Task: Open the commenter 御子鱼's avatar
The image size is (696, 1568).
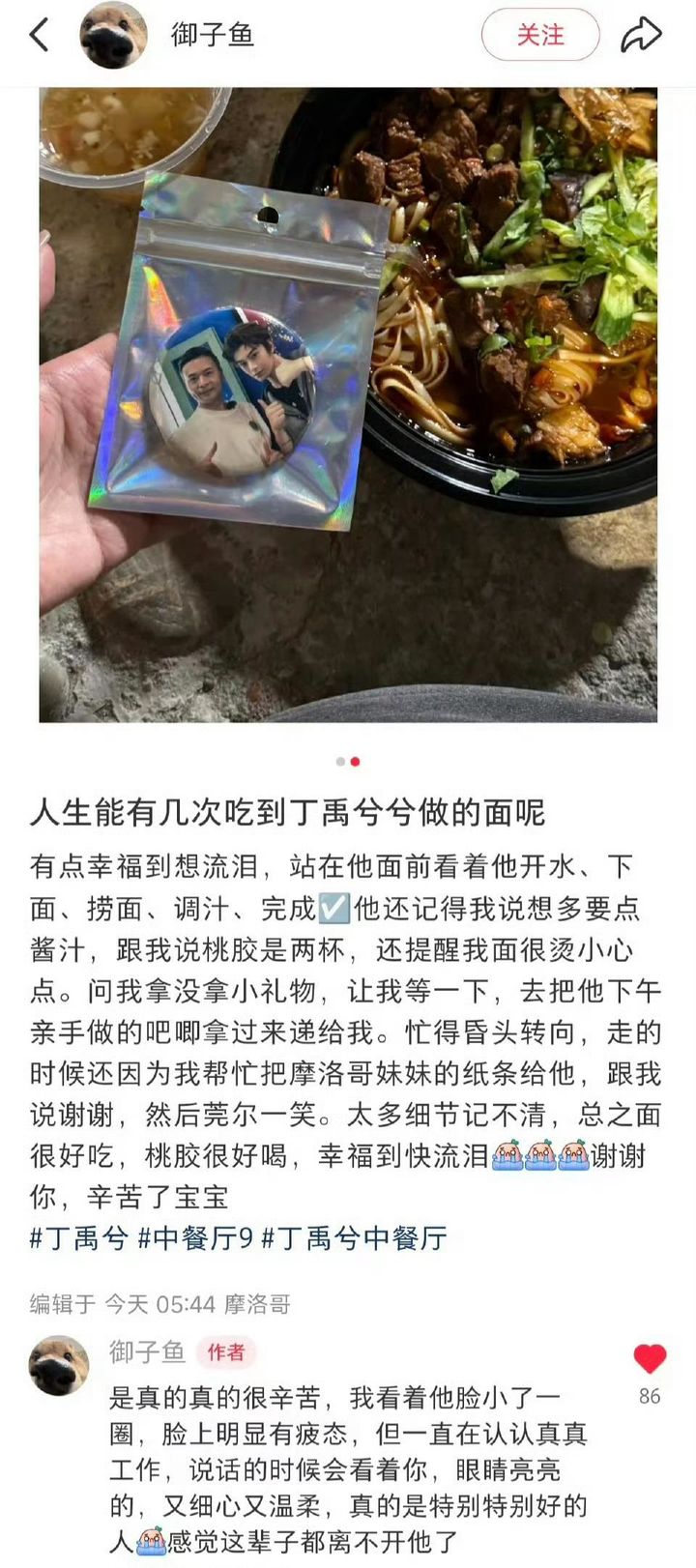Action: 59,1364
